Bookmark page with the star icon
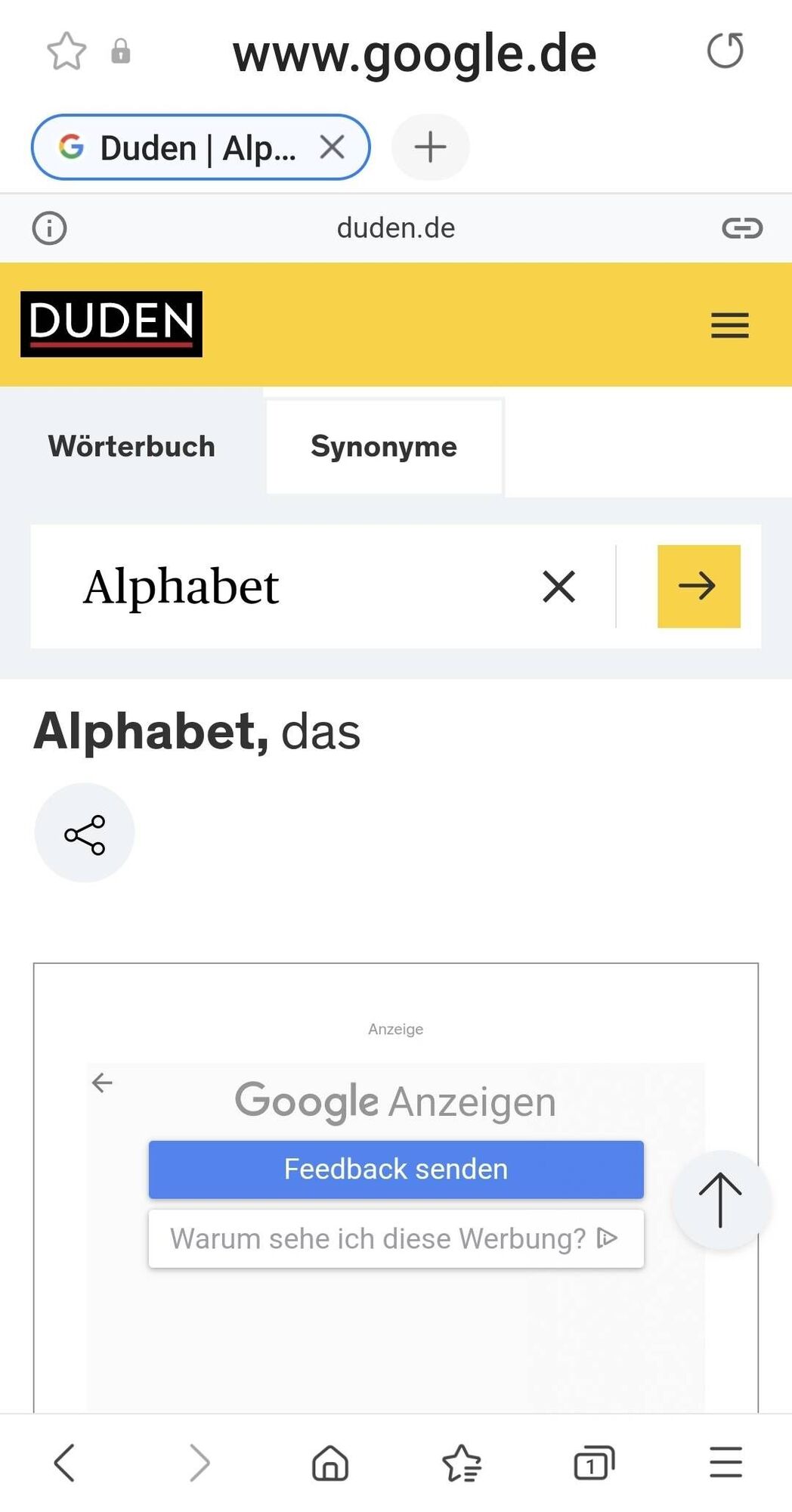 click(67, 51)
